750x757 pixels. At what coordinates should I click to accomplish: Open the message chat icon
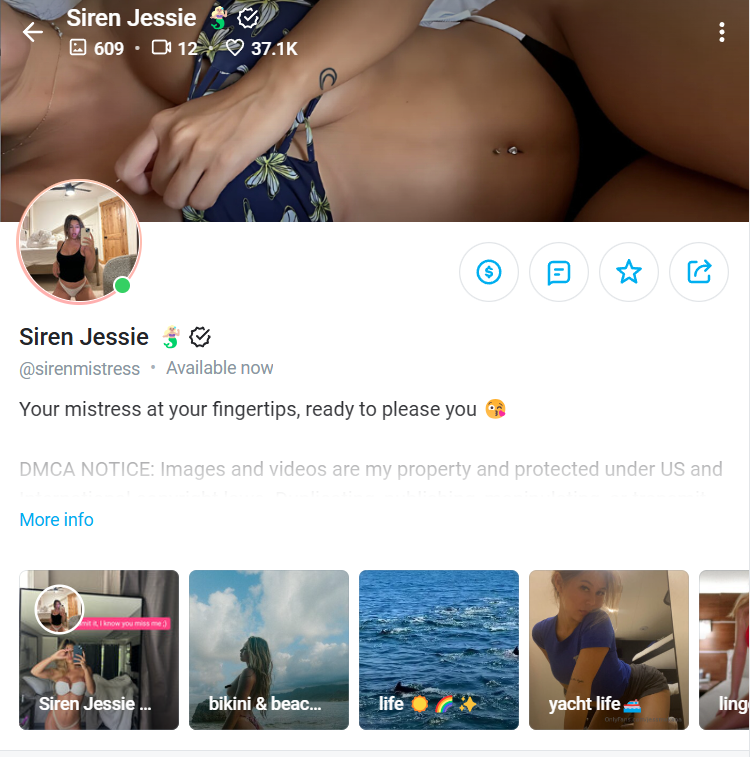click(x=559, y=272)
